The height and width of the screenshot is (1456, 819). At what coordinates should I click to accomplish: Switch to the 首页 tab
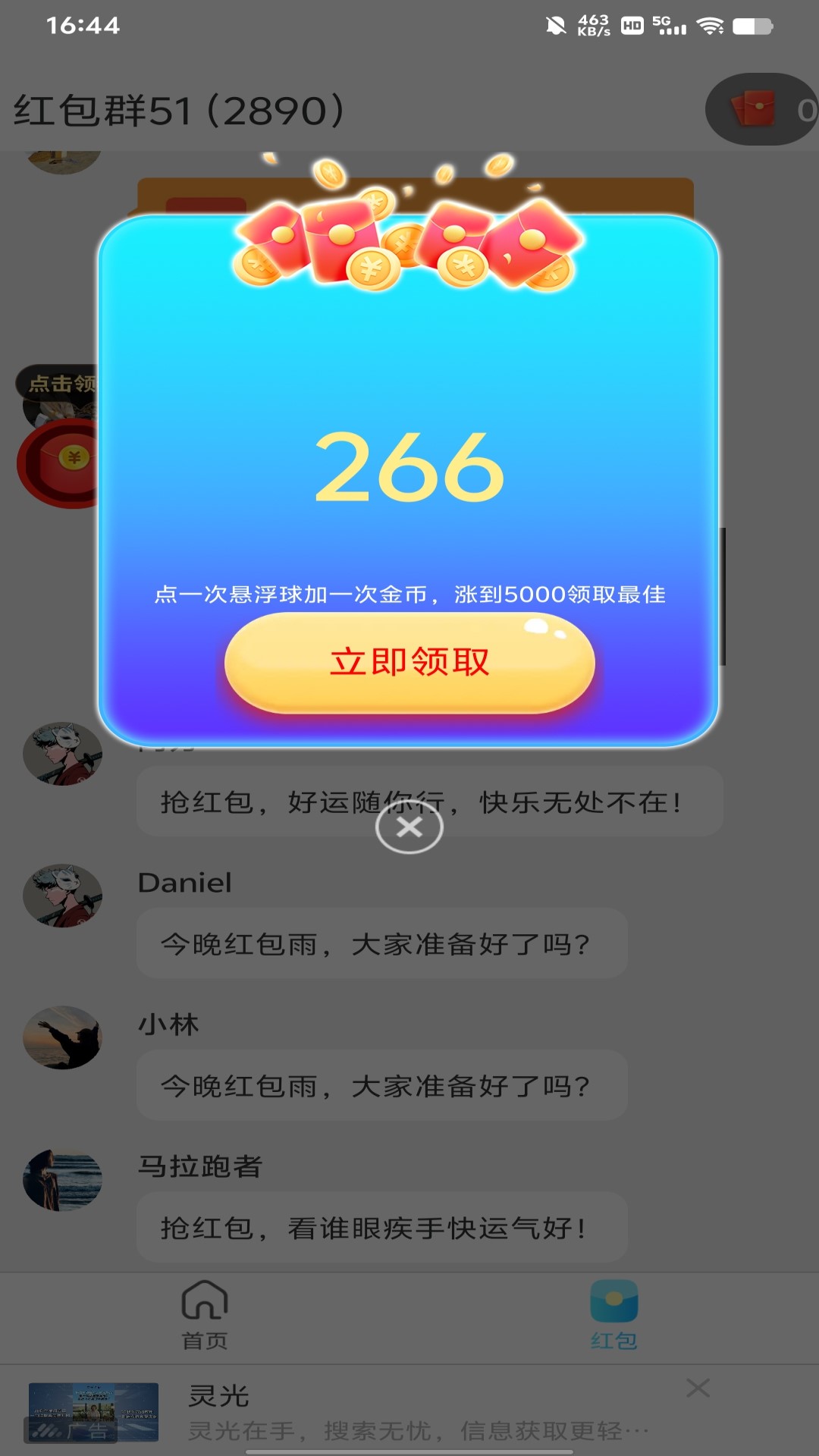click(205, 1314)
